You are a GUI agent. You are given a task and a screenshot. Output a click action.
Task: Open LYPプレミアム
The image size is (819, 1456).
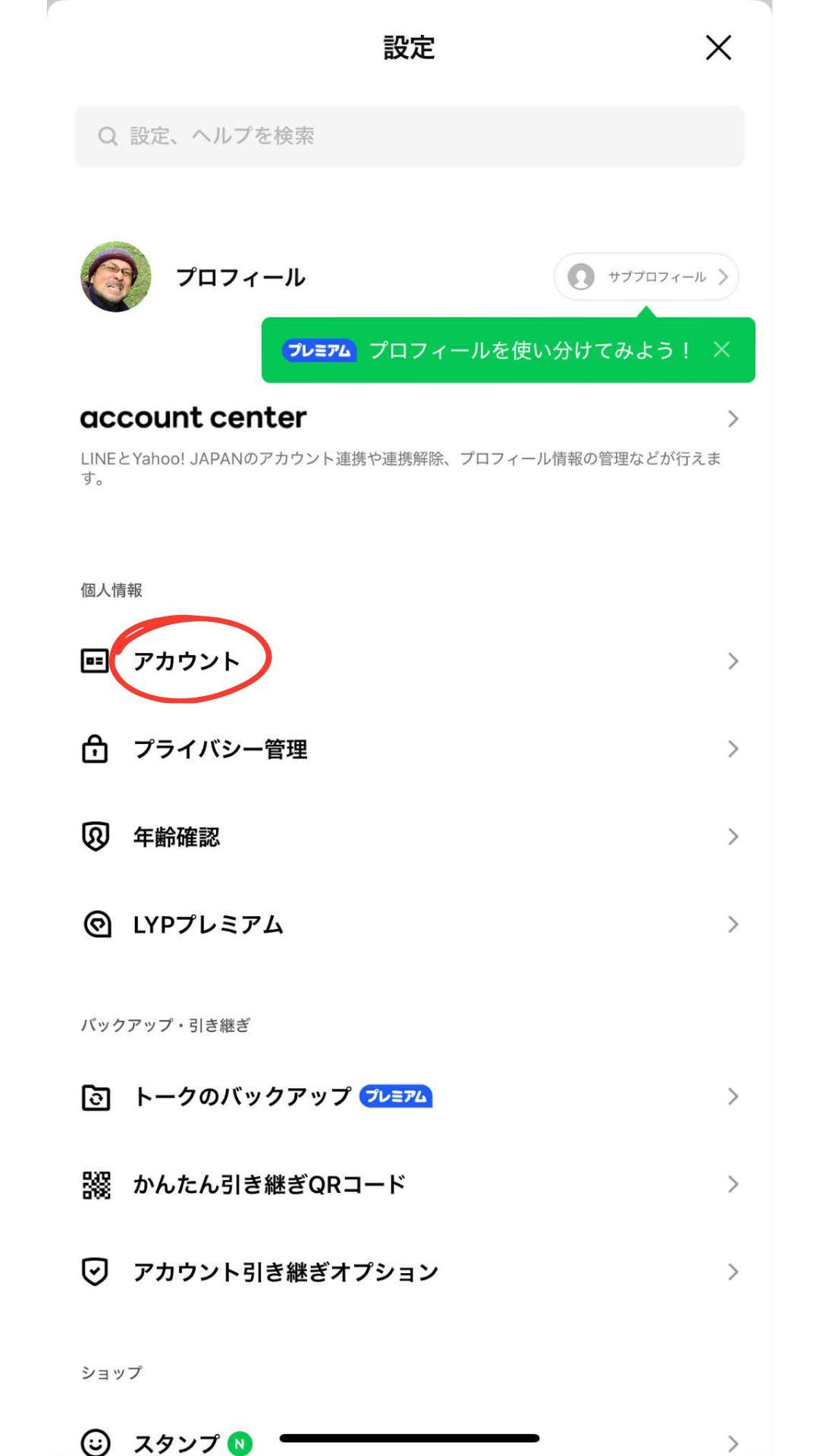pos(409,924)
